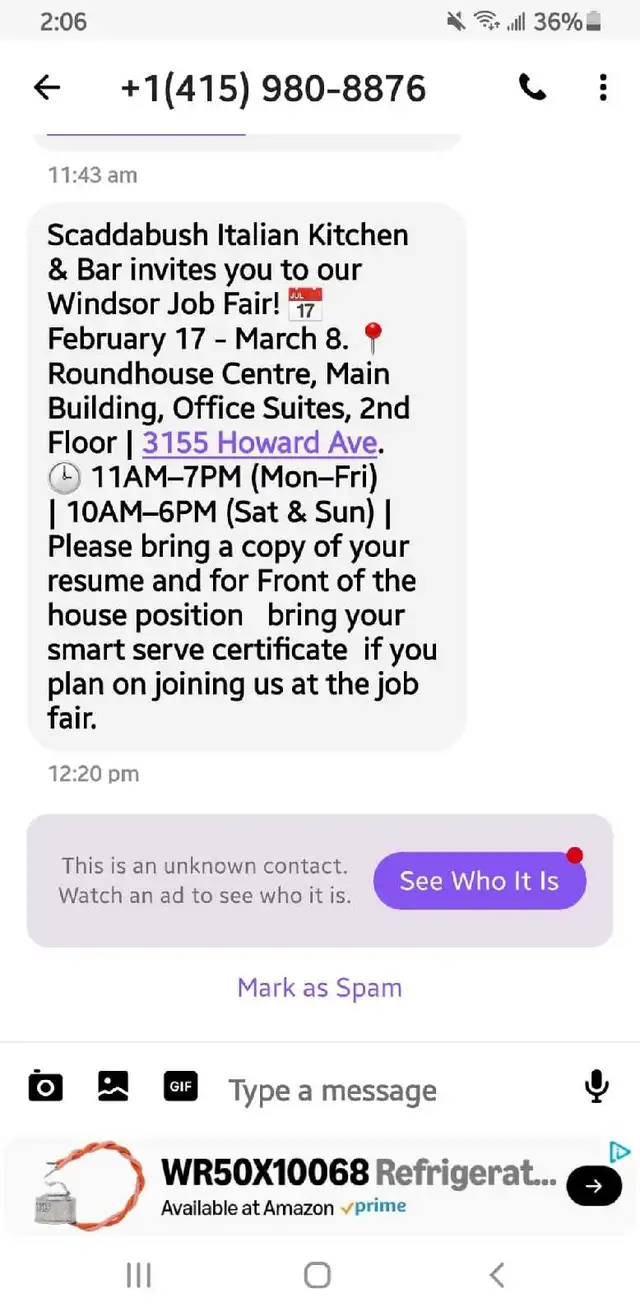Call +1(415) 980-8876
This screenshot has height=1316, width=640.
tap(533, 88)
